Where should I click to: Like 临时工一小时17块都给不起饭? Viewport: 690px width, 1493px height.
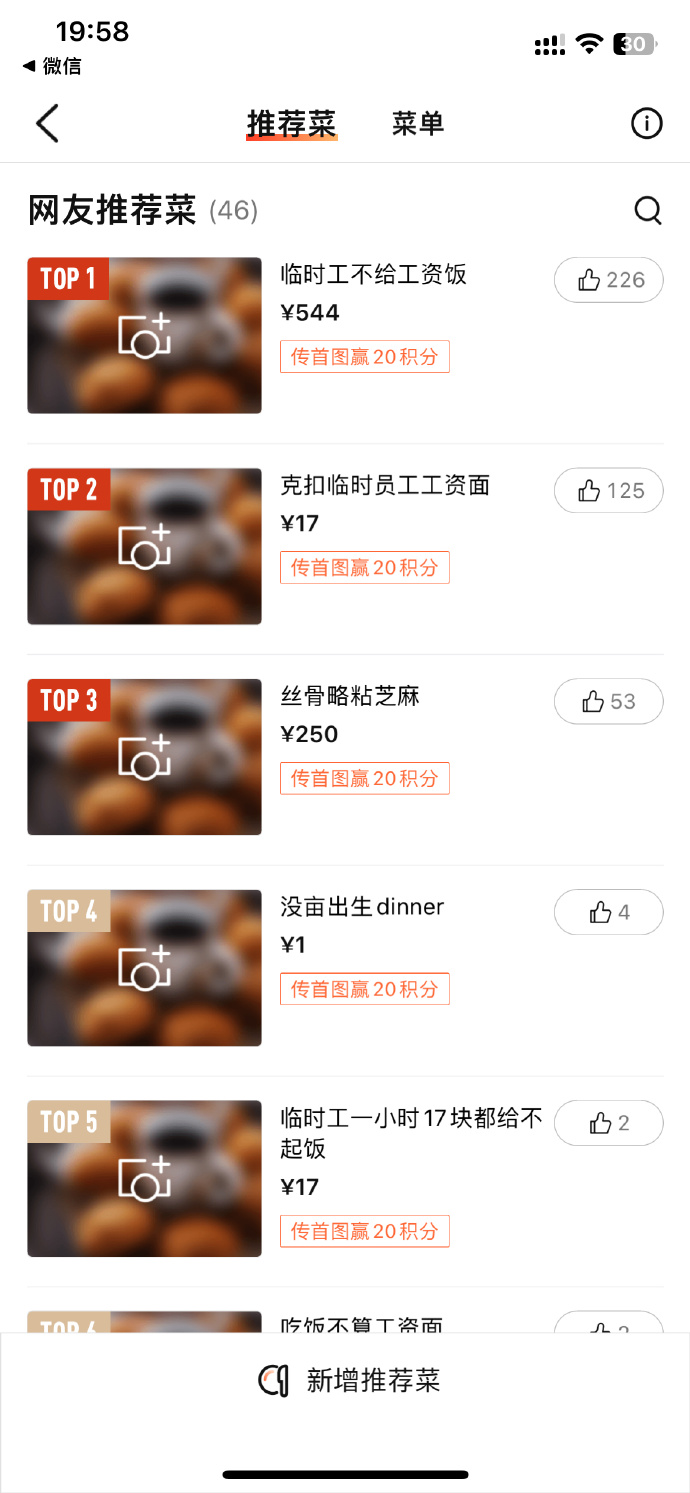pos(608,1123)
